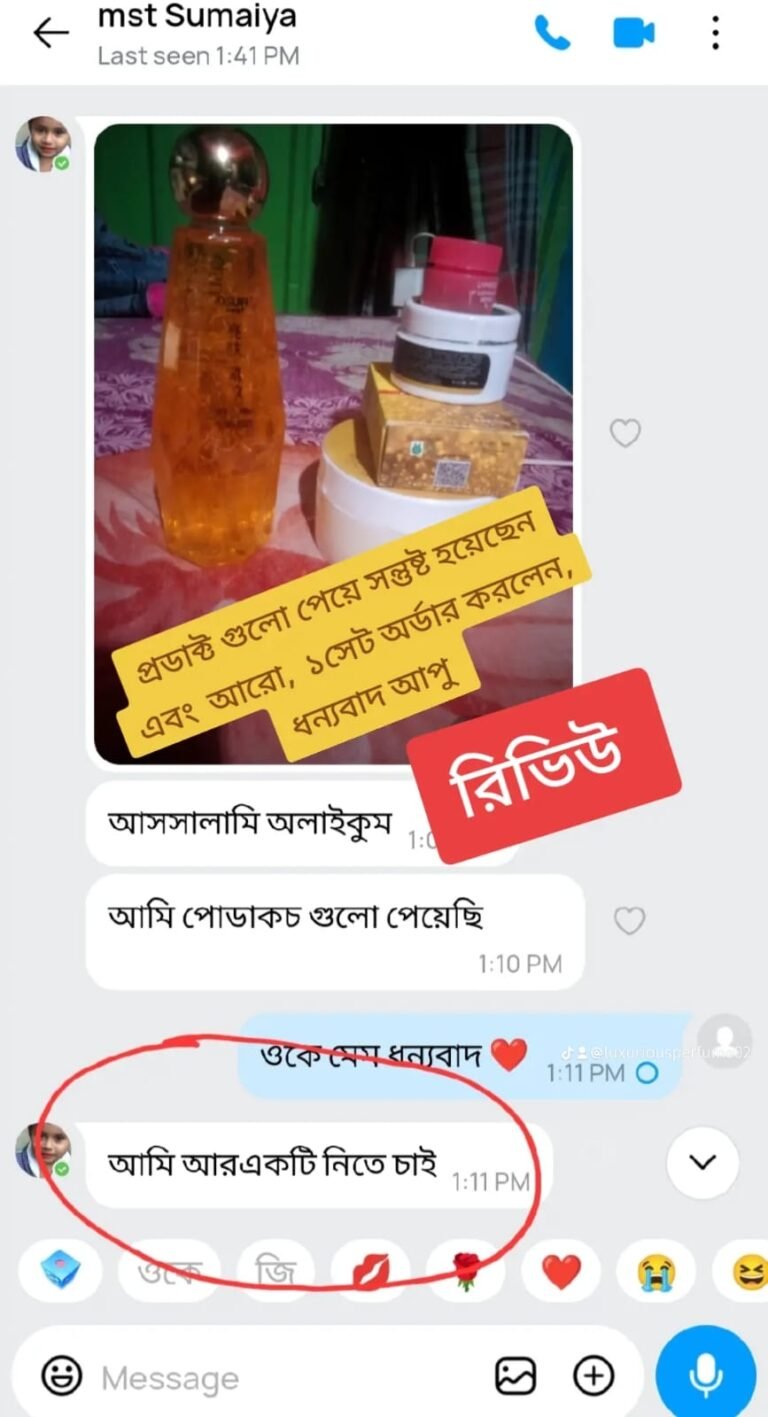Open more attachment options with the plus icon
768x1417 pixels.
(593, 1377)
